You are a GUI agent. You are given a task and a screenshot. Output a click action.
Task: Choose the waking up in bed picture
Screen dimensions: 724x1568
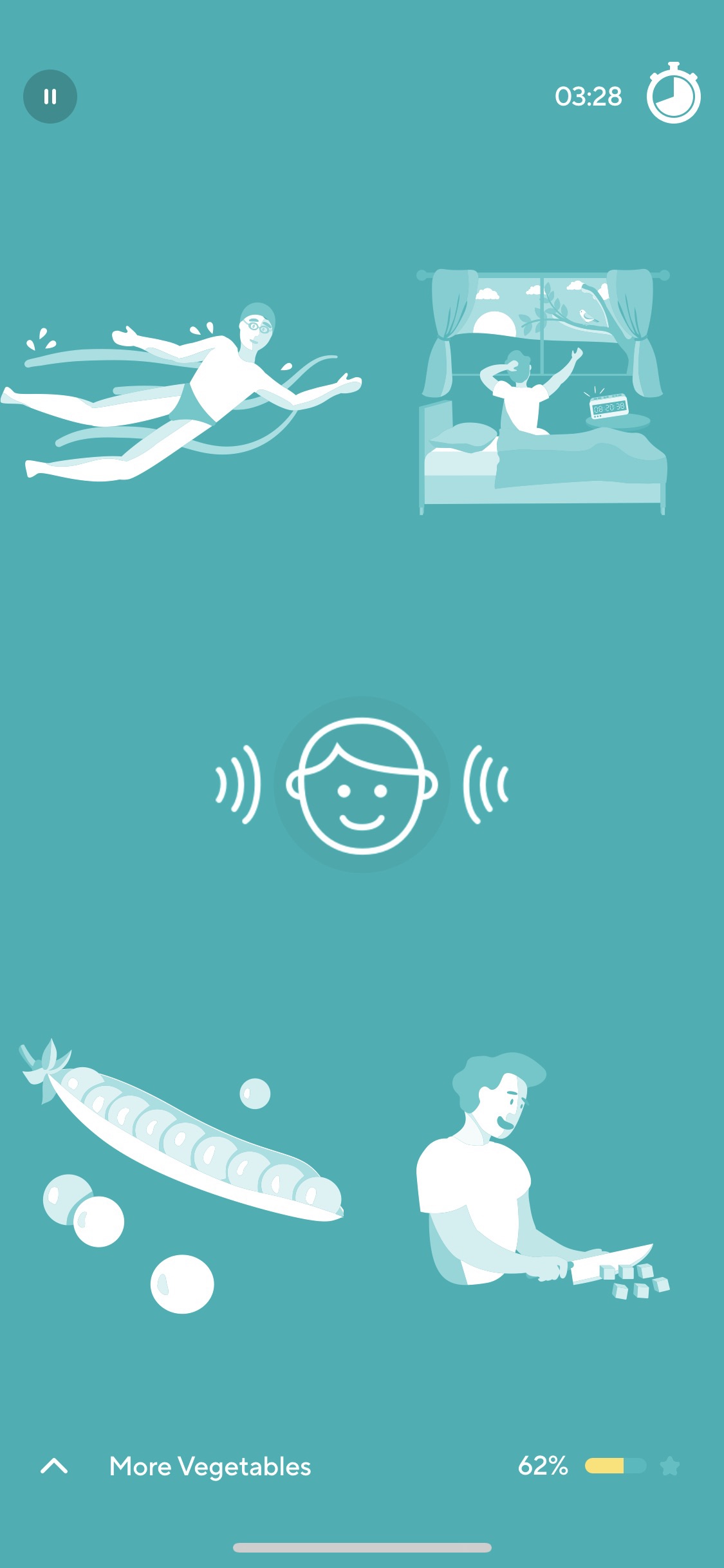(x=543, y=392)
